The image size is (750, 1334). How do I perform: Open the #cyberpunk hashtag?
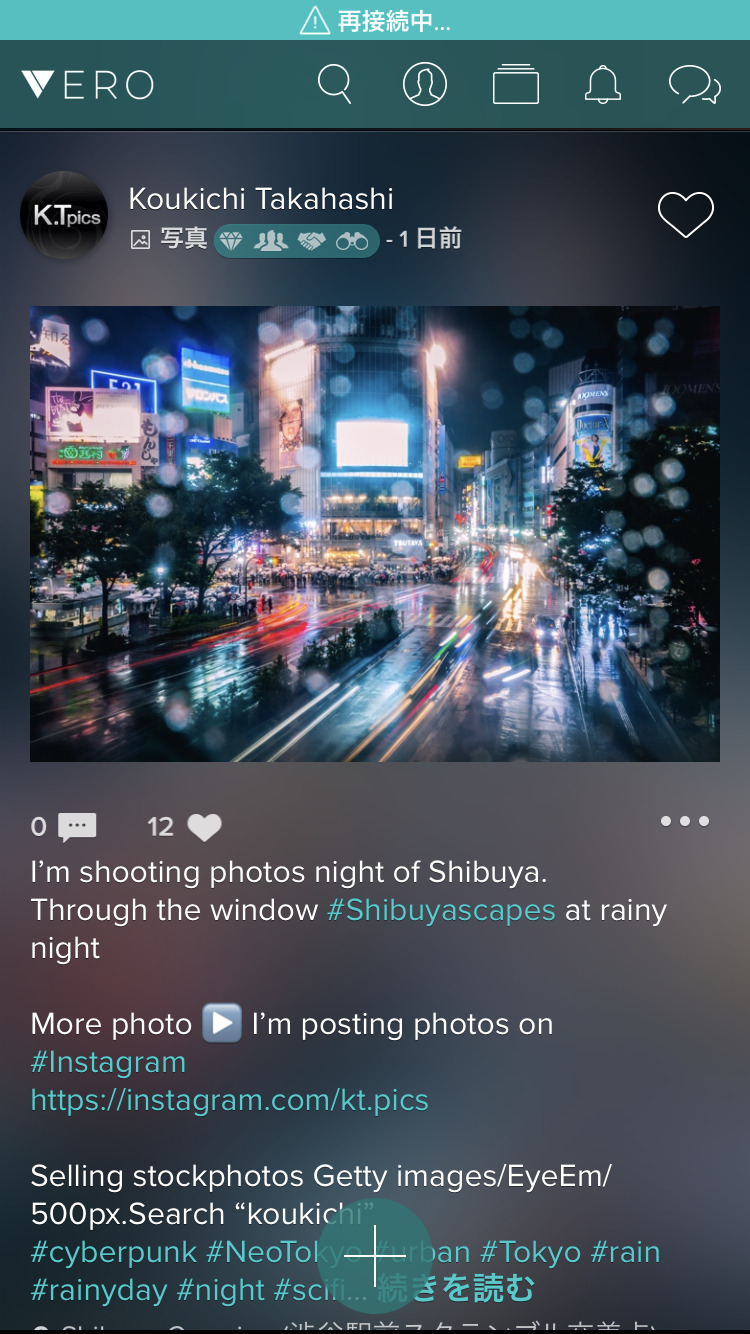coord(113,1252)
